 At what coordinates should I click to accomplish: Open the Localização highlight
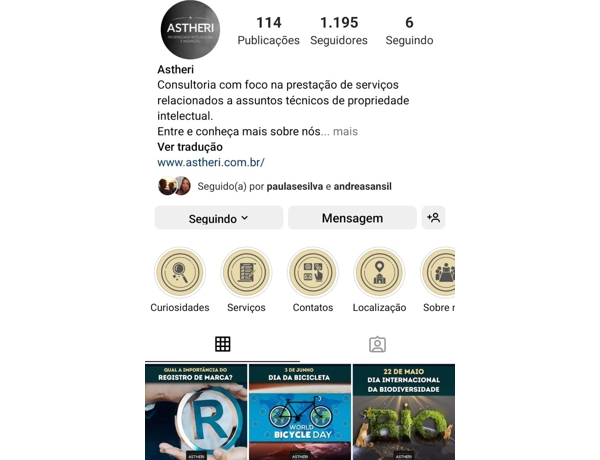[379, 273]
